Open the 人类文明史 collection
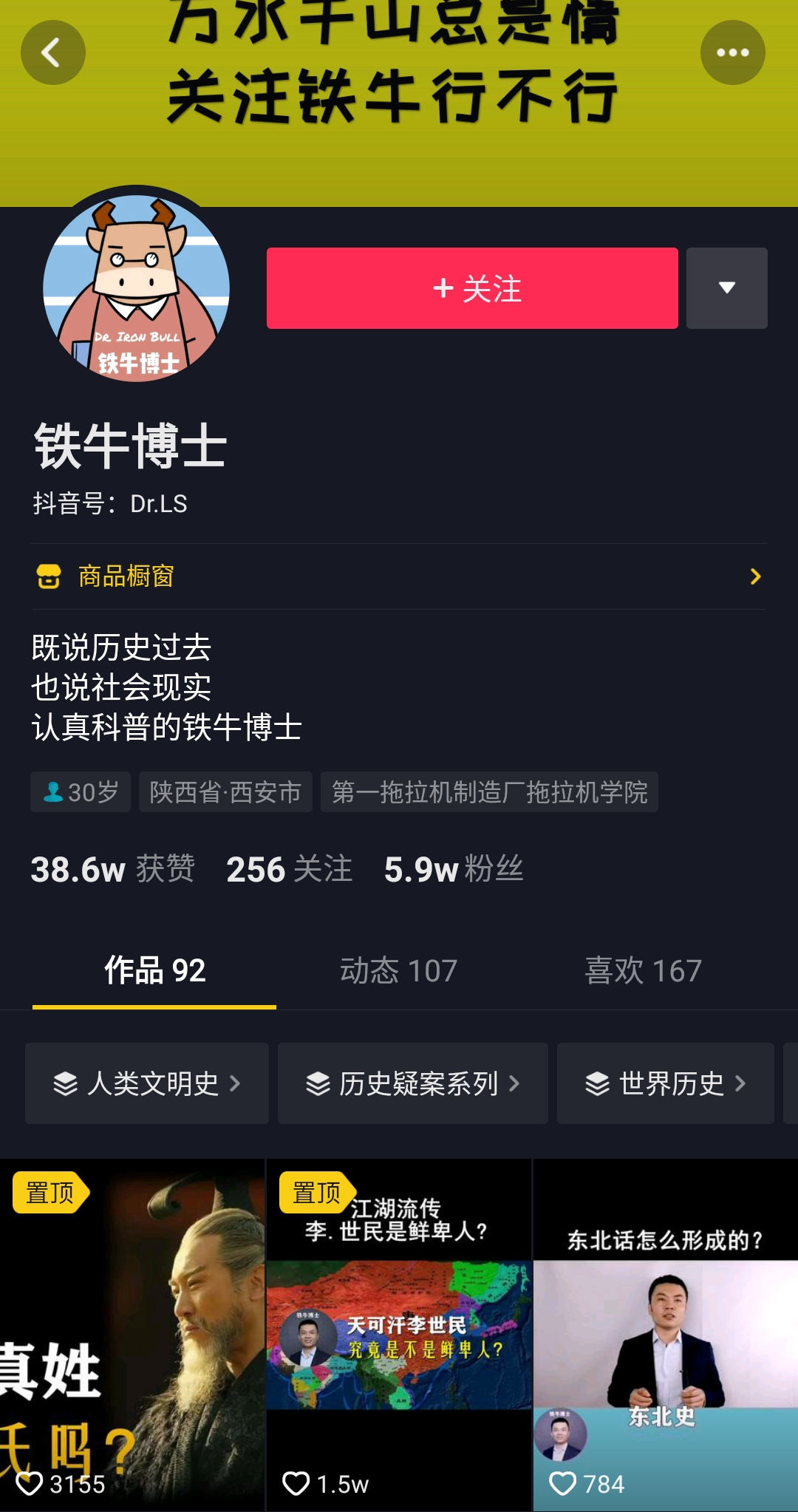This screenshot has width=798, height=1512. click(x=147, y=1083)
